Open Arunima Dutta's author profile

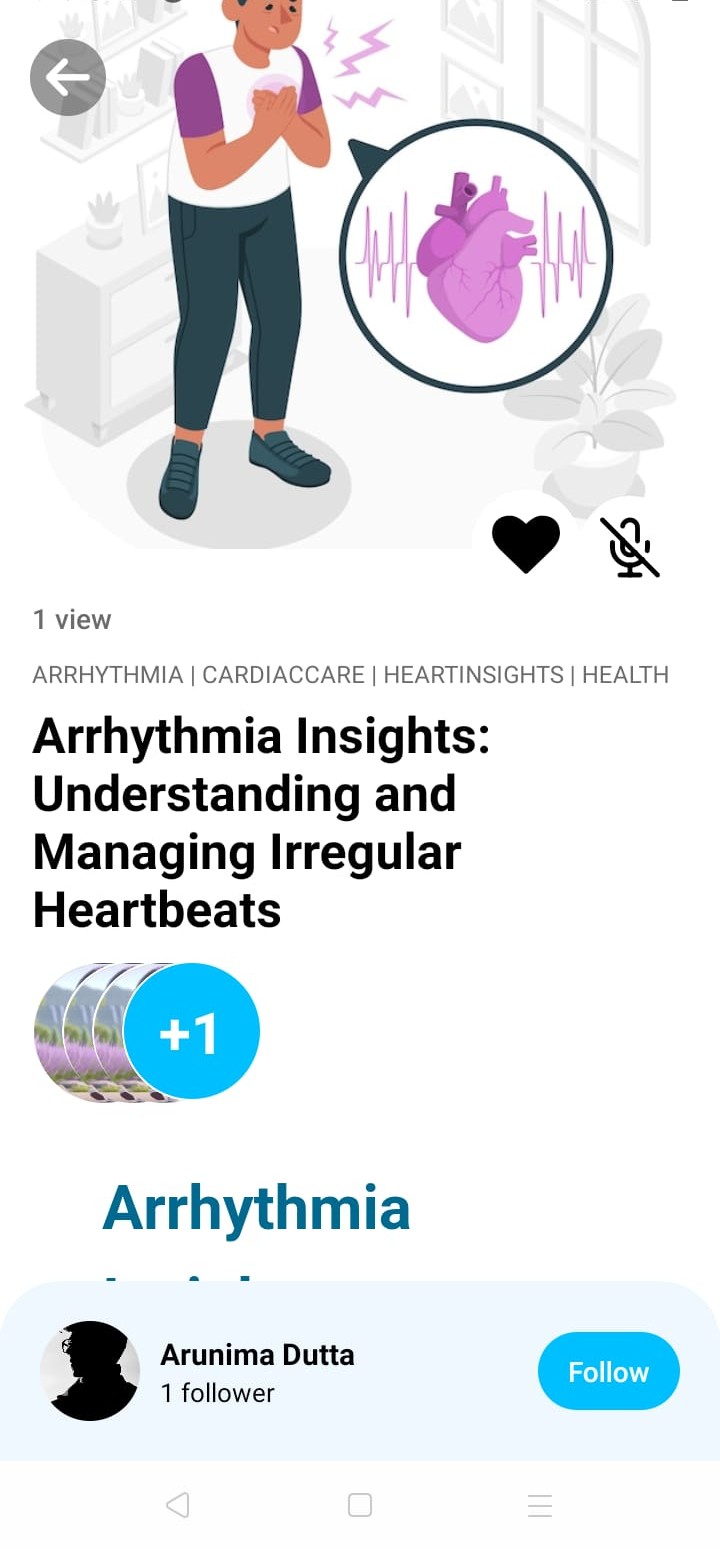click(x=257, y=1356)
